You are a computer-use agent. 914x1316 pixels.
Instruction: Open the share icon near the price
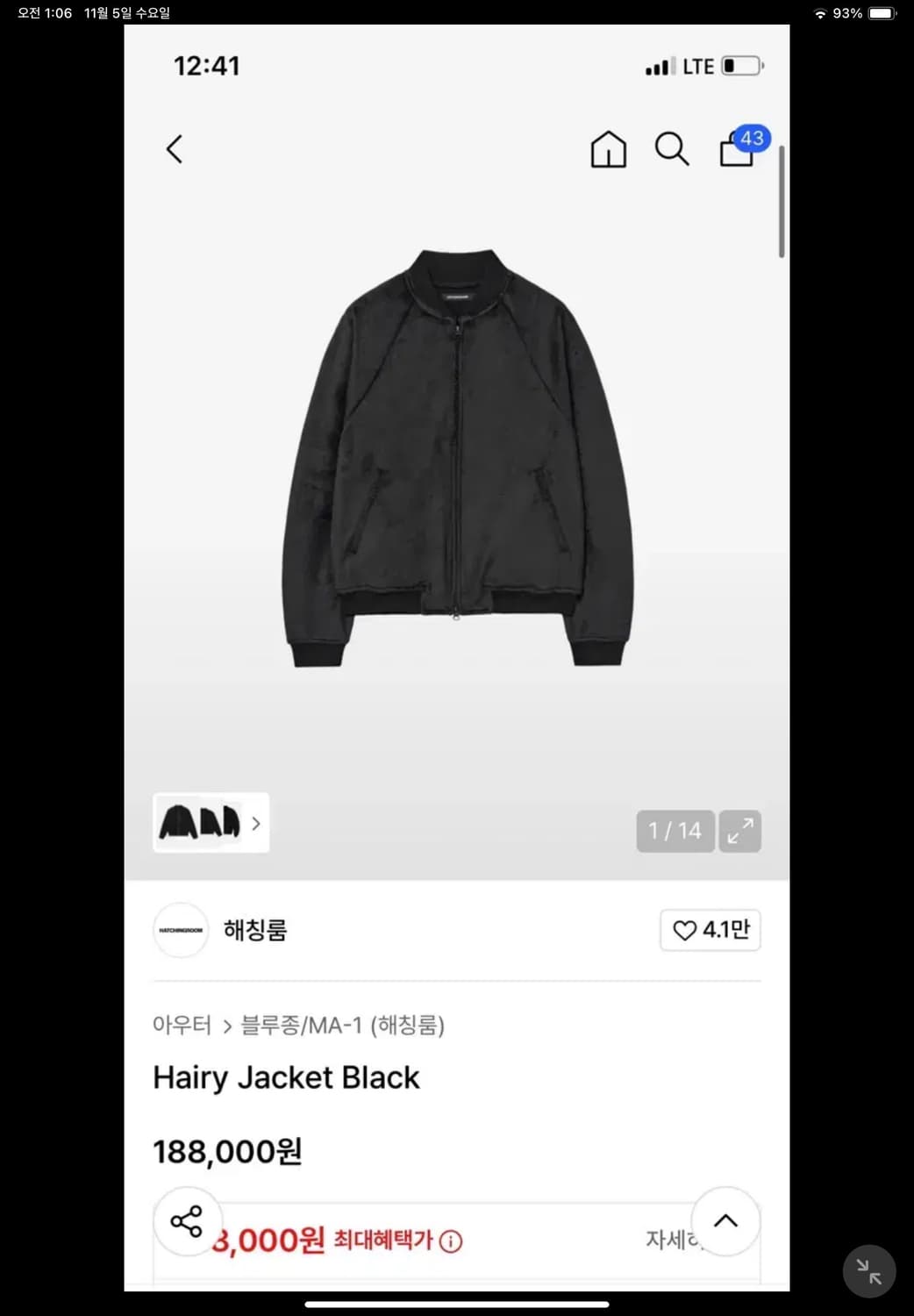point(187,1220)
